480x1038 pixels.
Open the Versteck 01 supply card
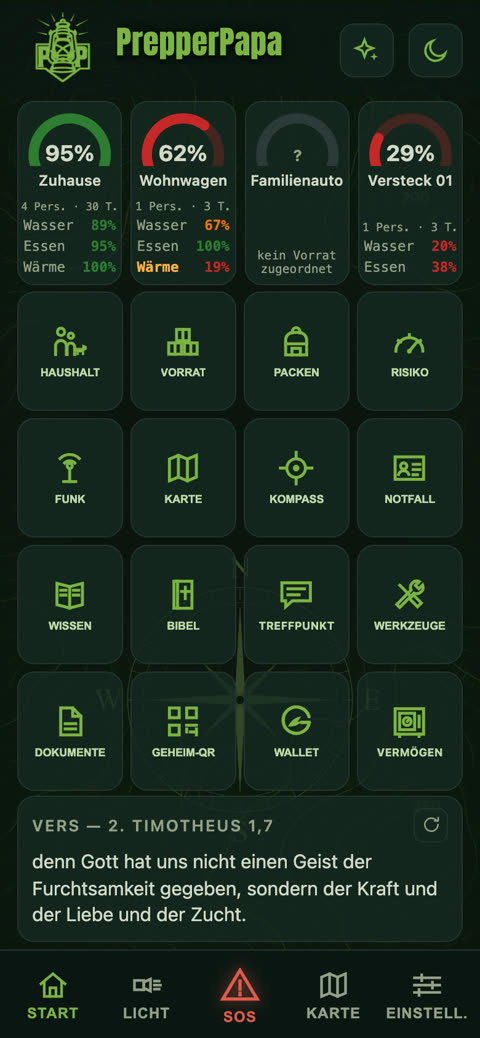click(x=410, y=193)
